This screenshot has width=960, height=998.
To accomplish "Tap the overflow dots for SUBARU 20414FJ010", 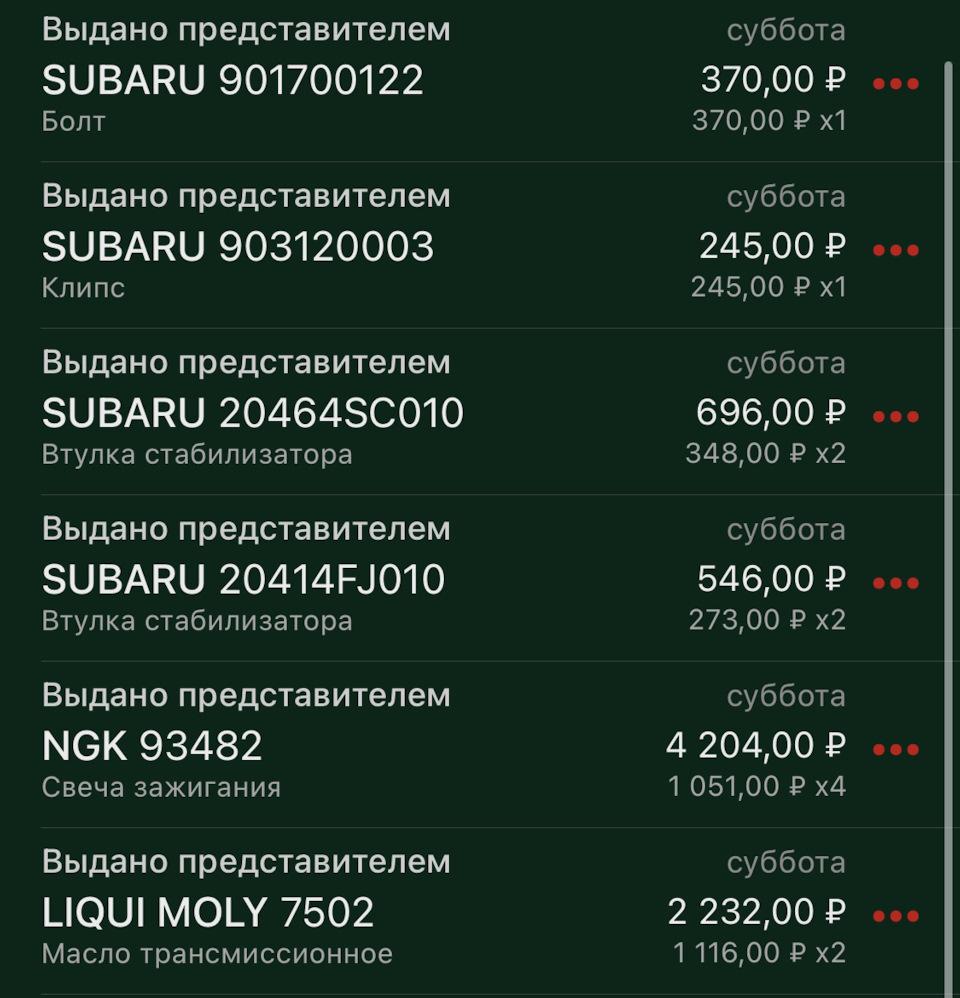I will pos(895,583).
